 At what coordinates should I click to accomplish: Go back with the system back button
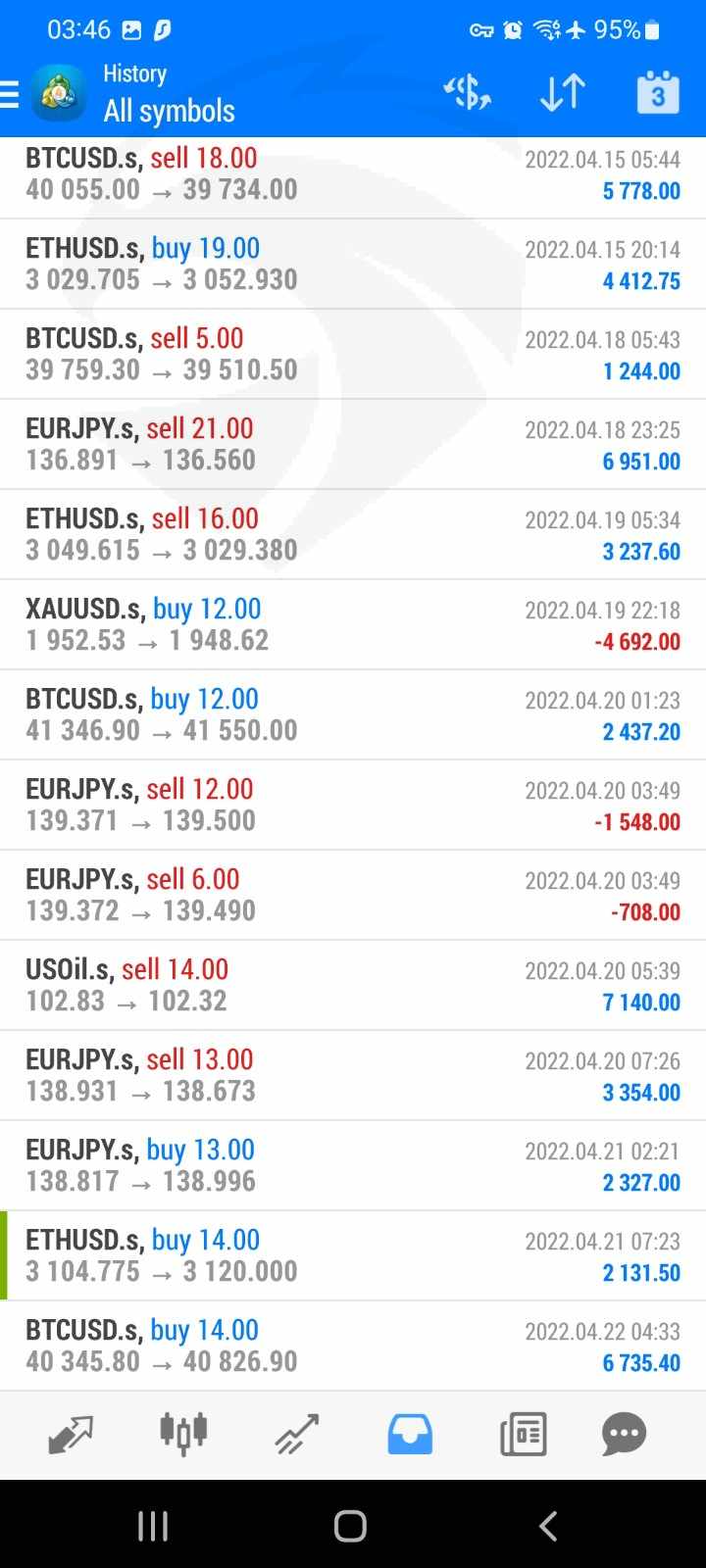tap(548, 1526)
